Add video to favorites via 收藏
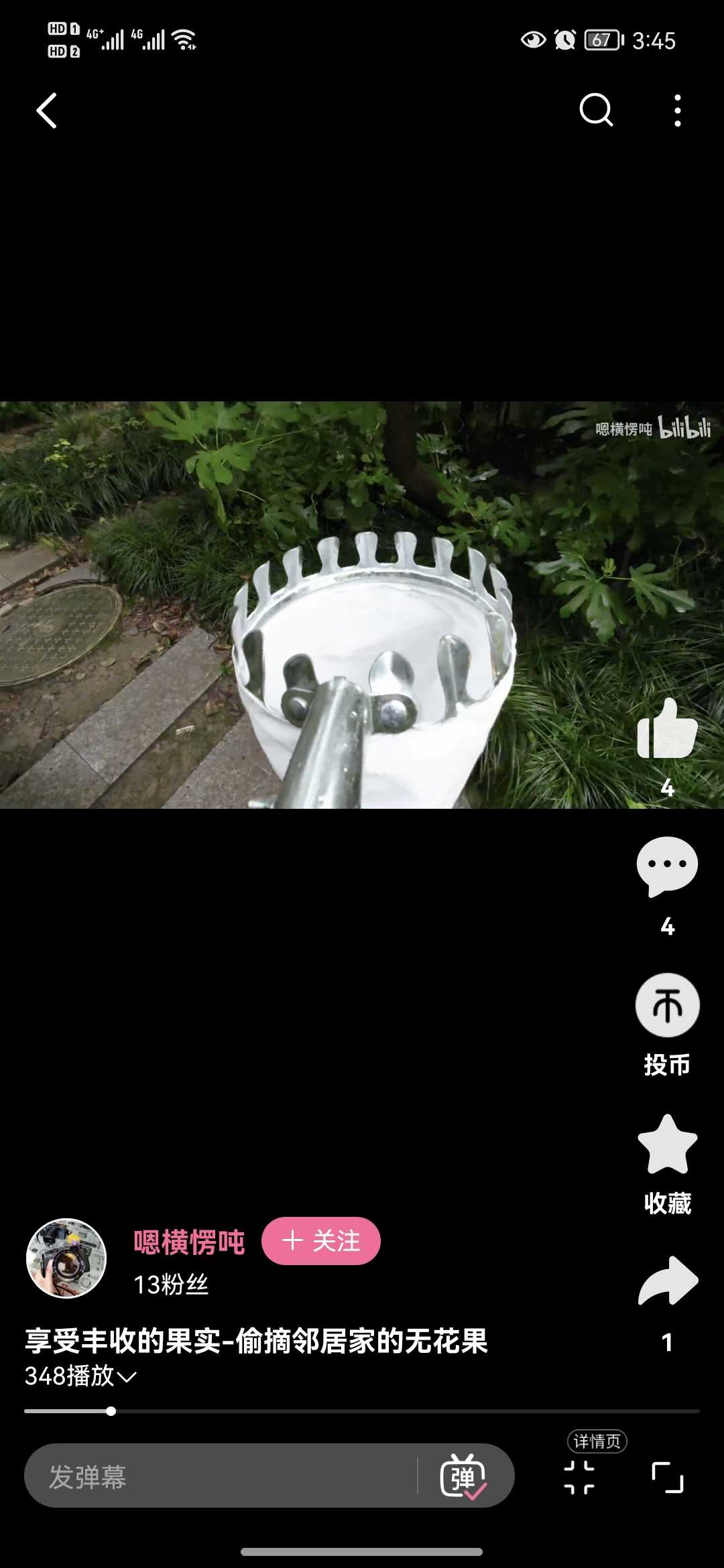The height and width of the screenshot is (1568, 724). tap(667, 1145)
